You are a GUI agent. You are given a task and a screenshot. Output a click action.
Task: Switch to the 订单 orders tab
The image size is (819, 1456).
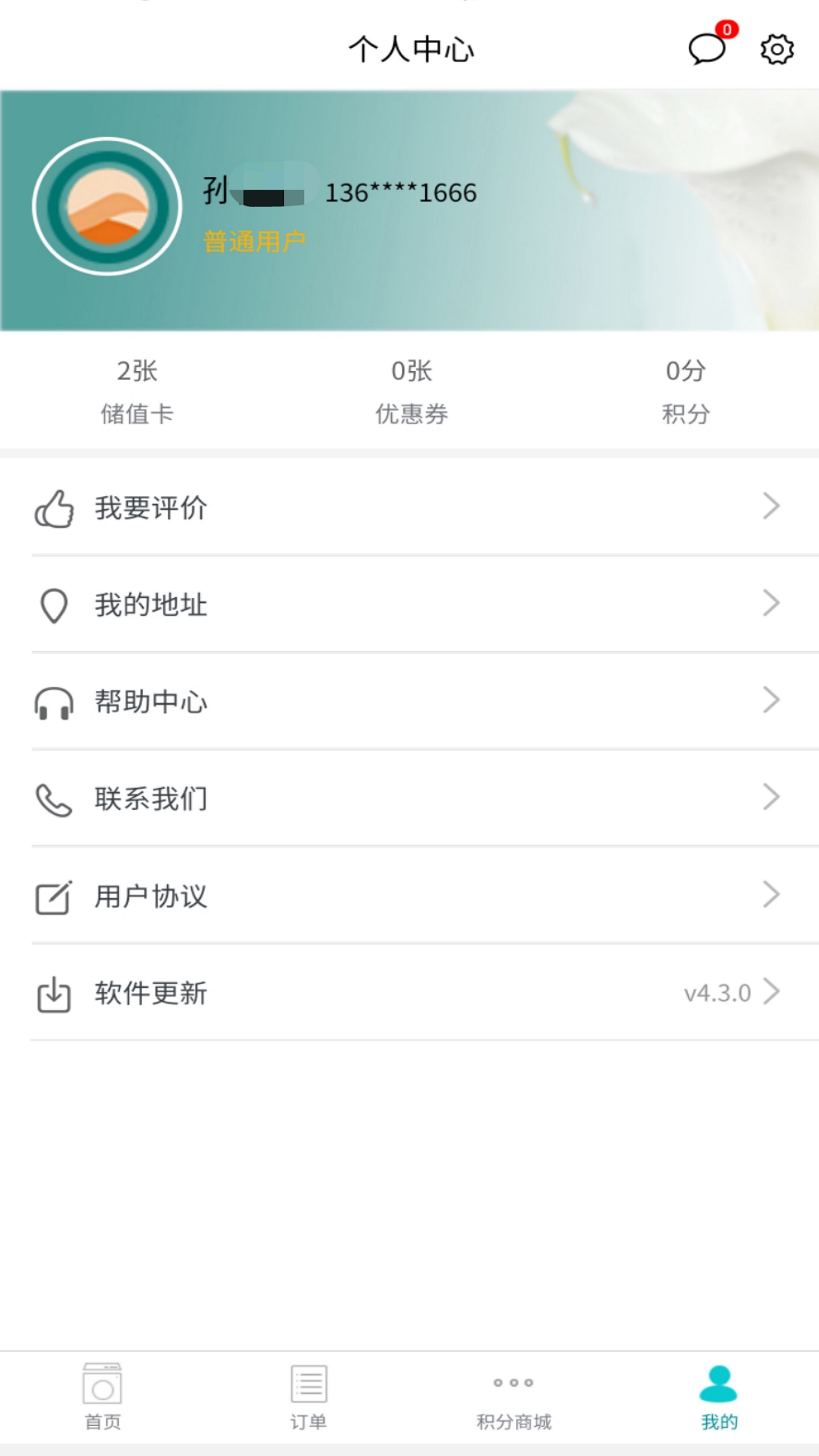(308, 1397)
